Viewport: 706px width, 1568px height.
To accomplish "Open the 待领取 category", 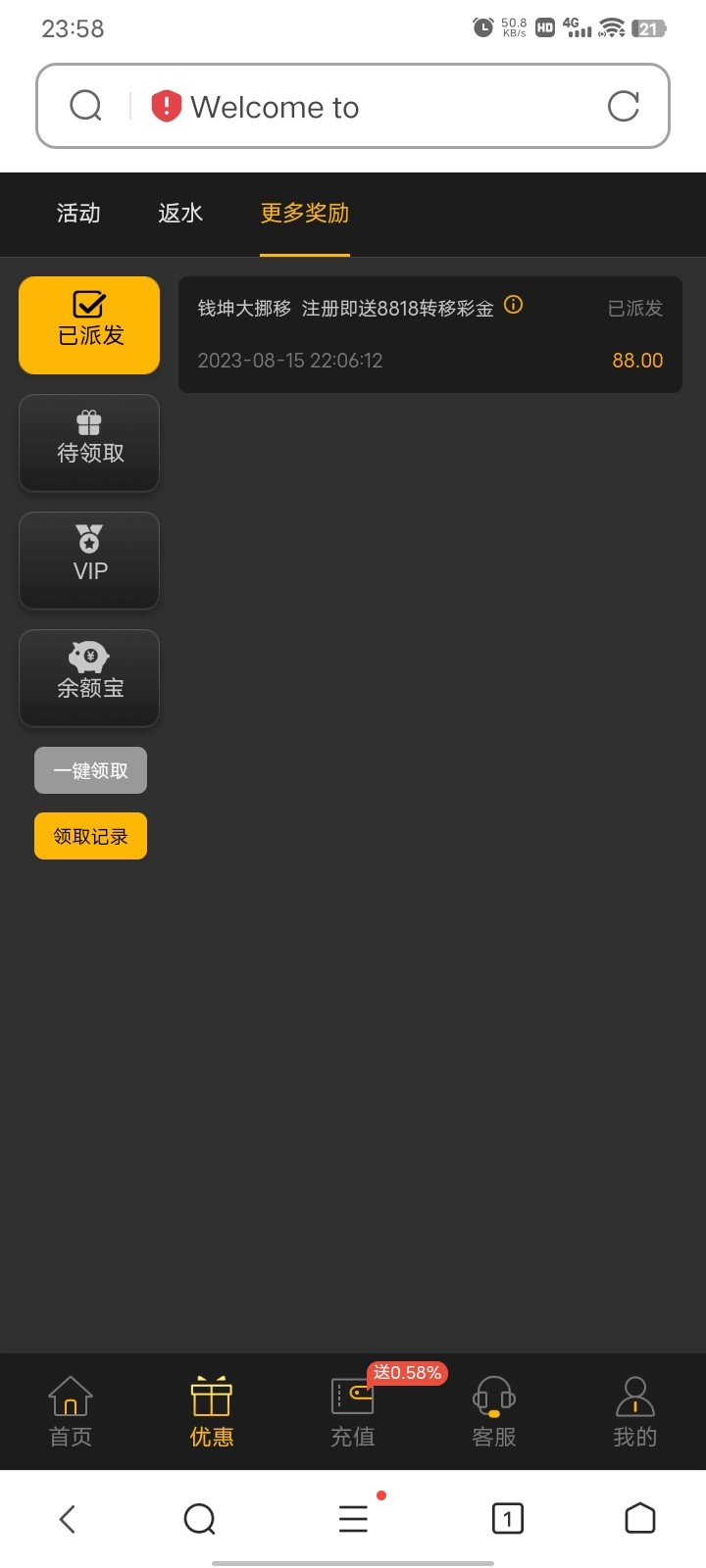I will point(90,443).
